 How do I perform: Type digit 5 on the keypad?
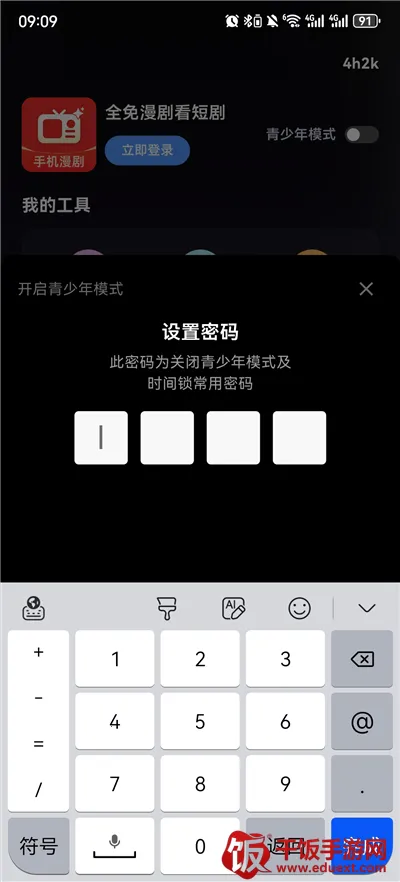pos(200,722)
